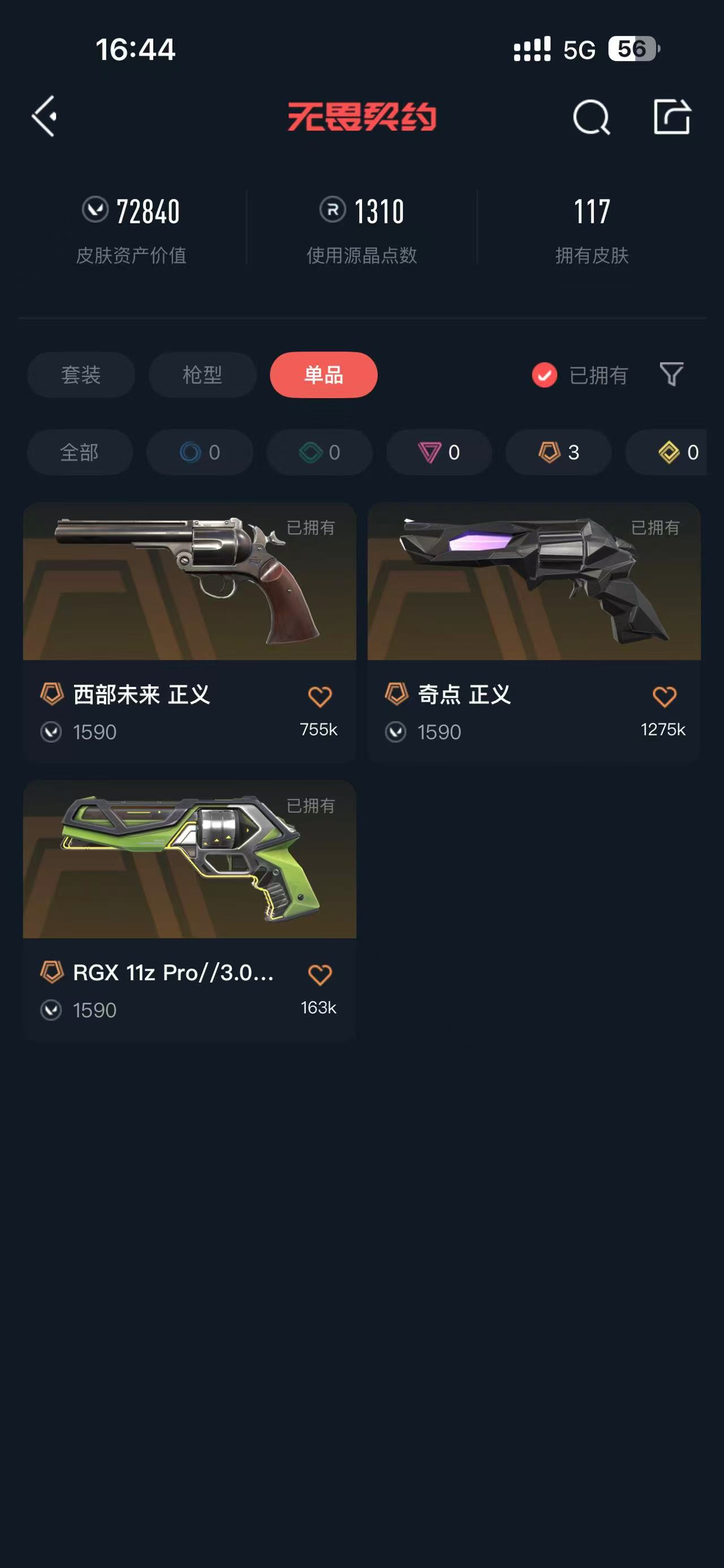Go back using the arrow icon

pyautogui.click(x=45, y=116)
